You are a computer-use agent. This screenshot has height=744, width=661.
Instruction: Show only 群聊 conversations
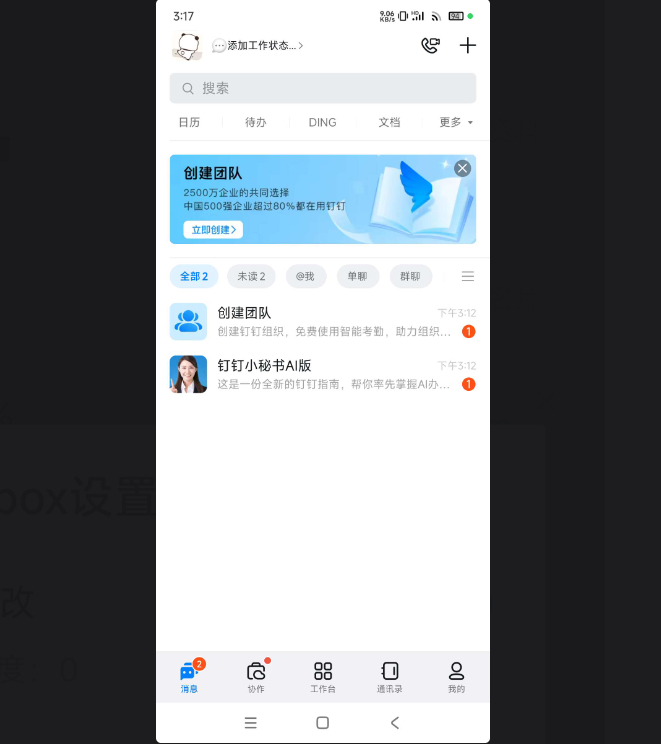pyautogui.click(x=410, y=276)
